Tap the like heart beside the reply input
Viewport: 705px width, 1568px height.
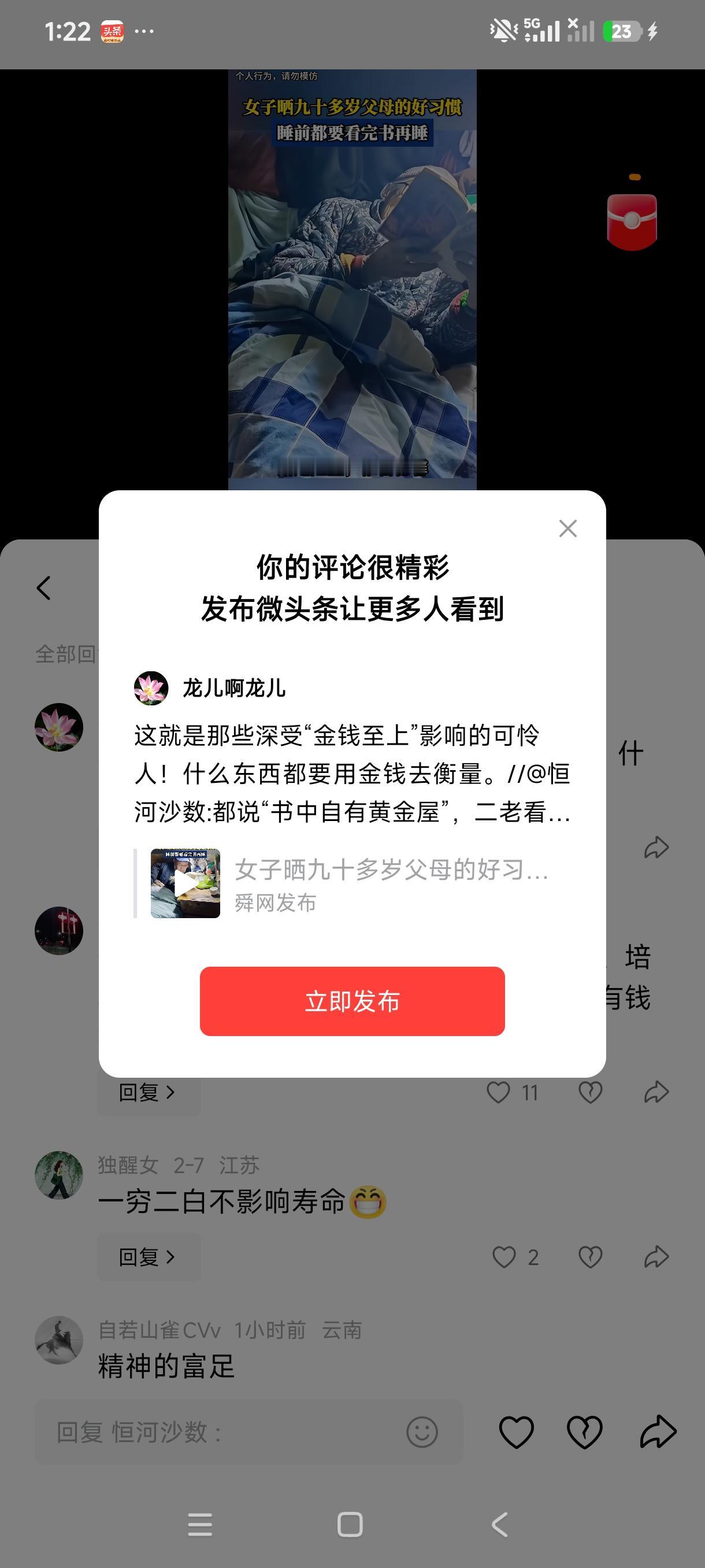click(516, 1432)
